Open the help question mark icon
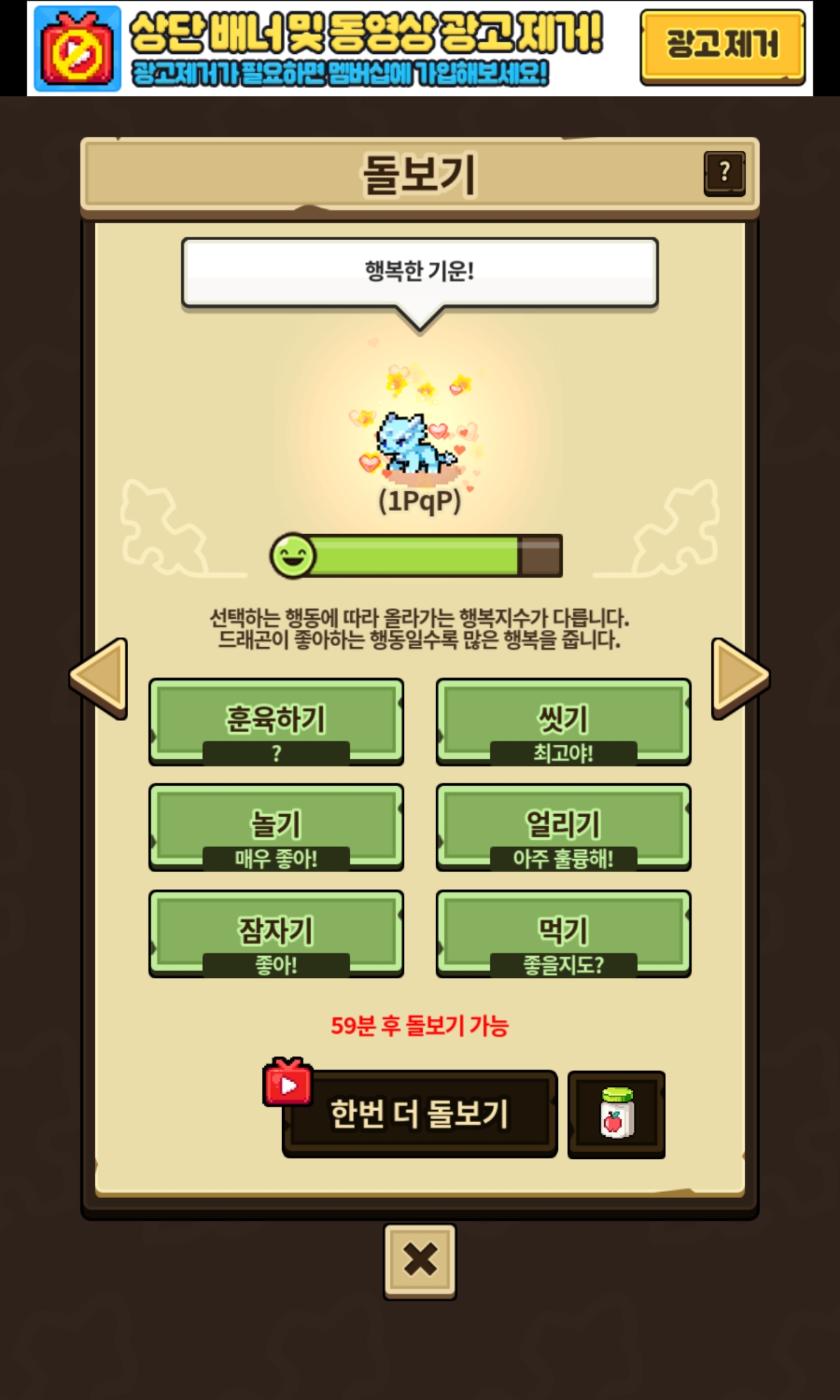Screen dimensions: 840x1400 724,172
